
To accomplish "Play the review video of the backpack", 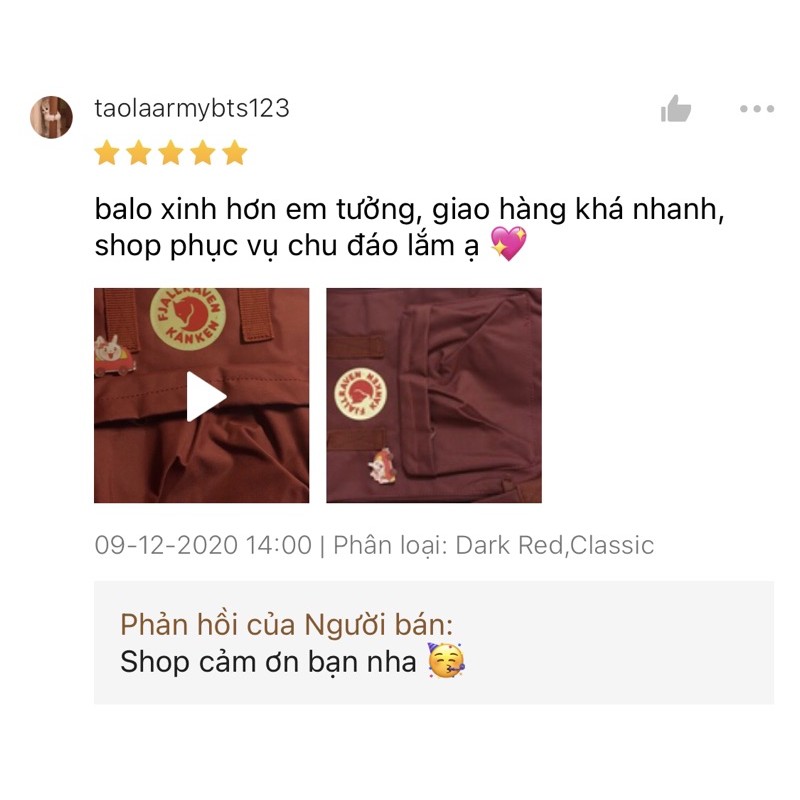I will (x=202, y=395).
